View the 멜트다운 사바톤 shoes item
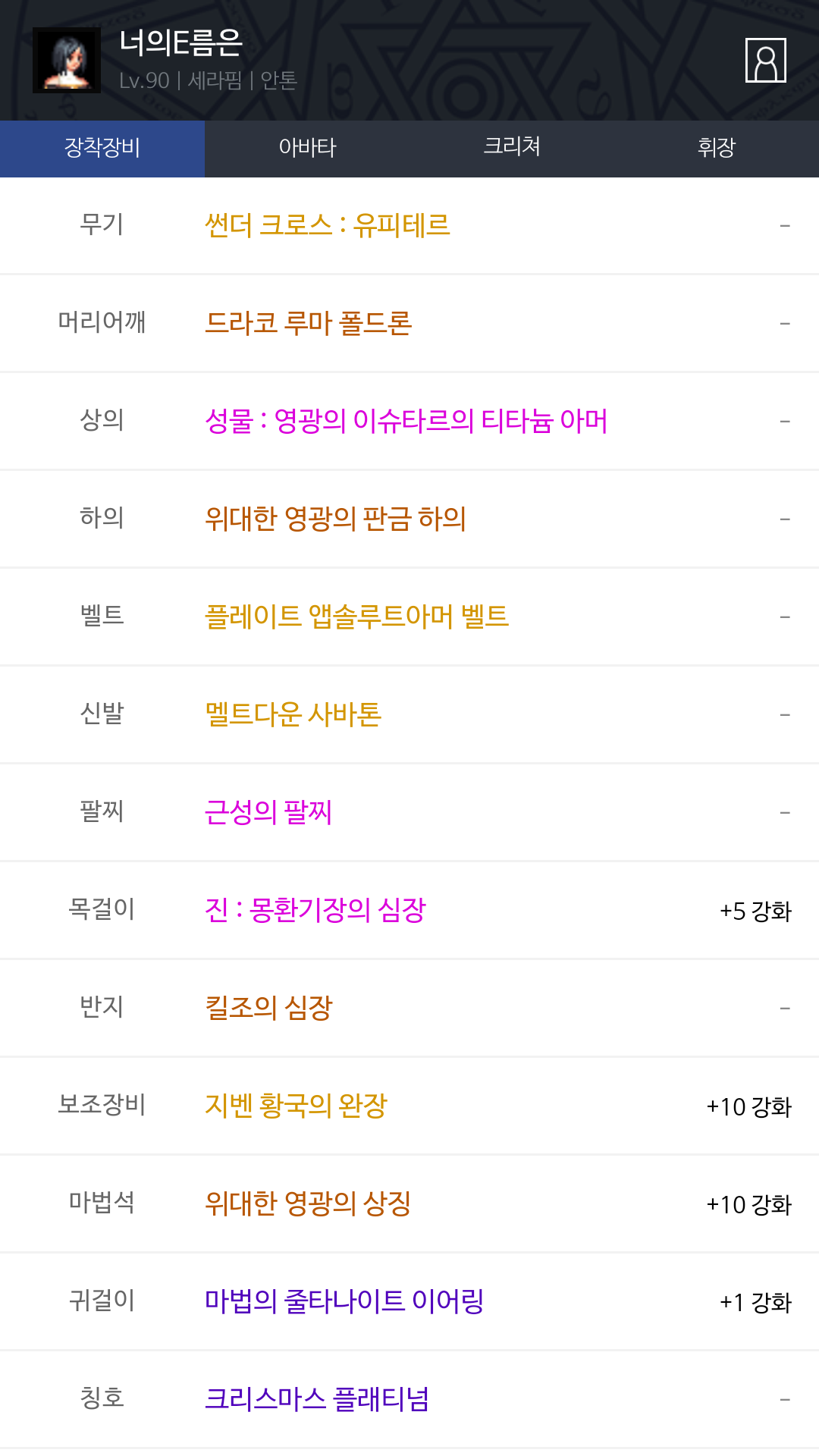The image size is (819, 1456). point(293,714)
